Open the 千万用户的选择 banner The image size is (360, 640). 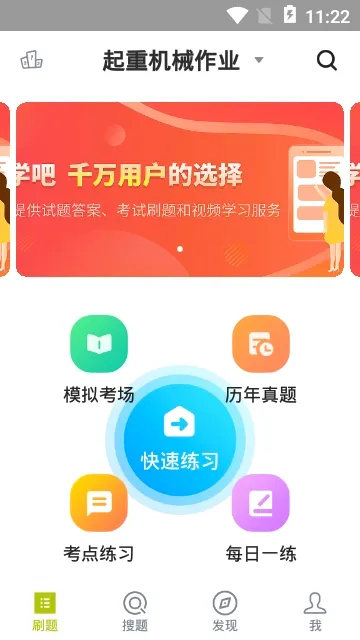coord(180,189)
